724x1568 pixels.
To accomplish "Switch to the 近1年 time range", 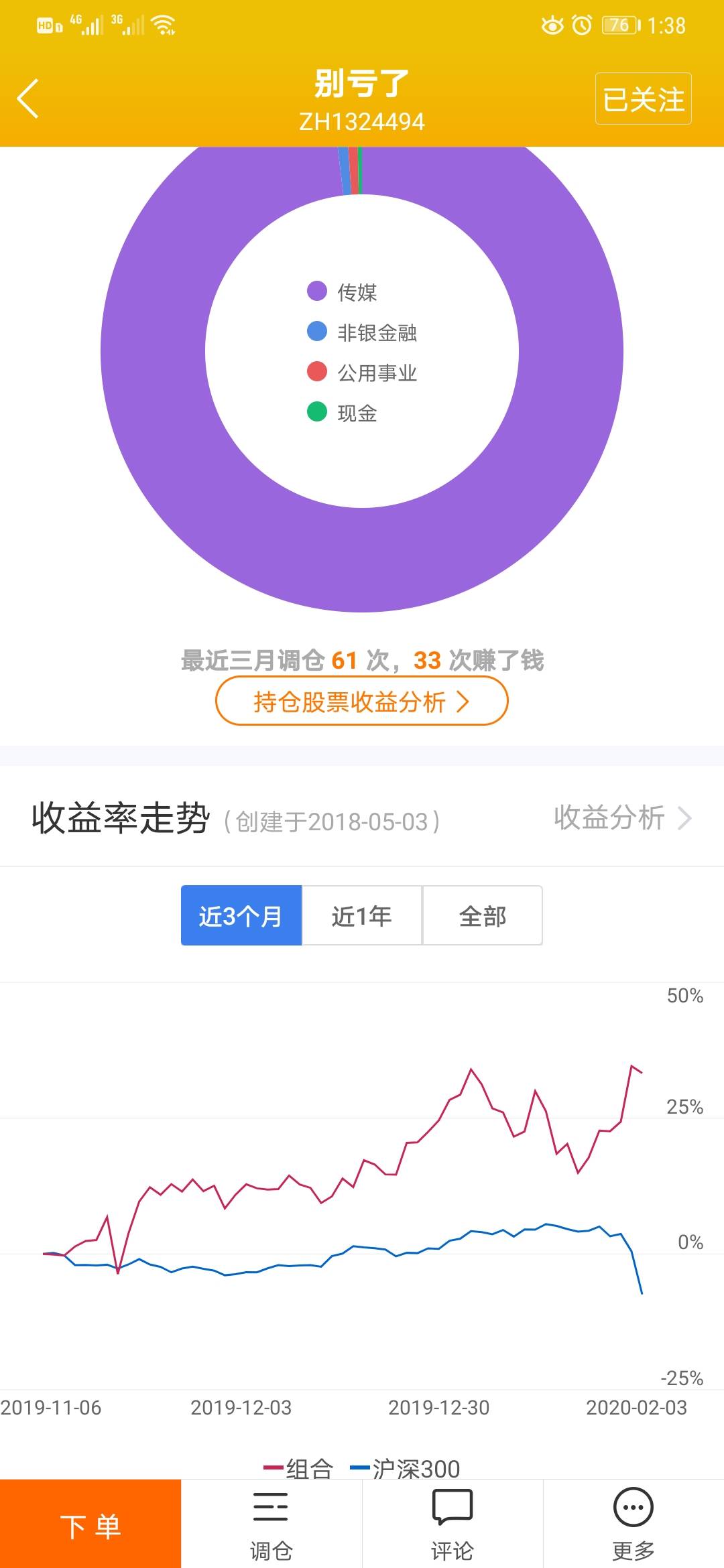I will [x=362, y=915].
